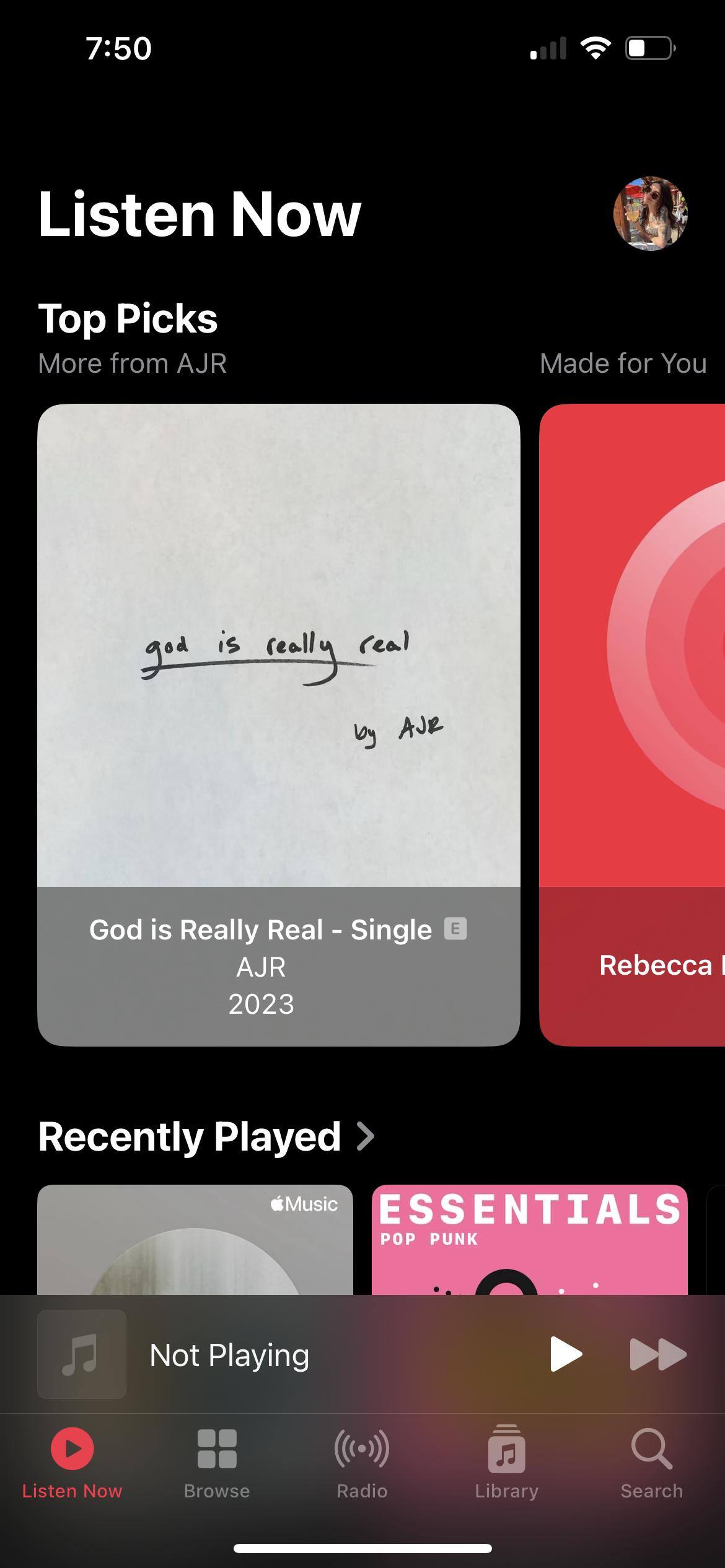Open the Search tab
The width and height of the screenshot is (725, 1568).
pyautogui.click(x=651, y=1463)
